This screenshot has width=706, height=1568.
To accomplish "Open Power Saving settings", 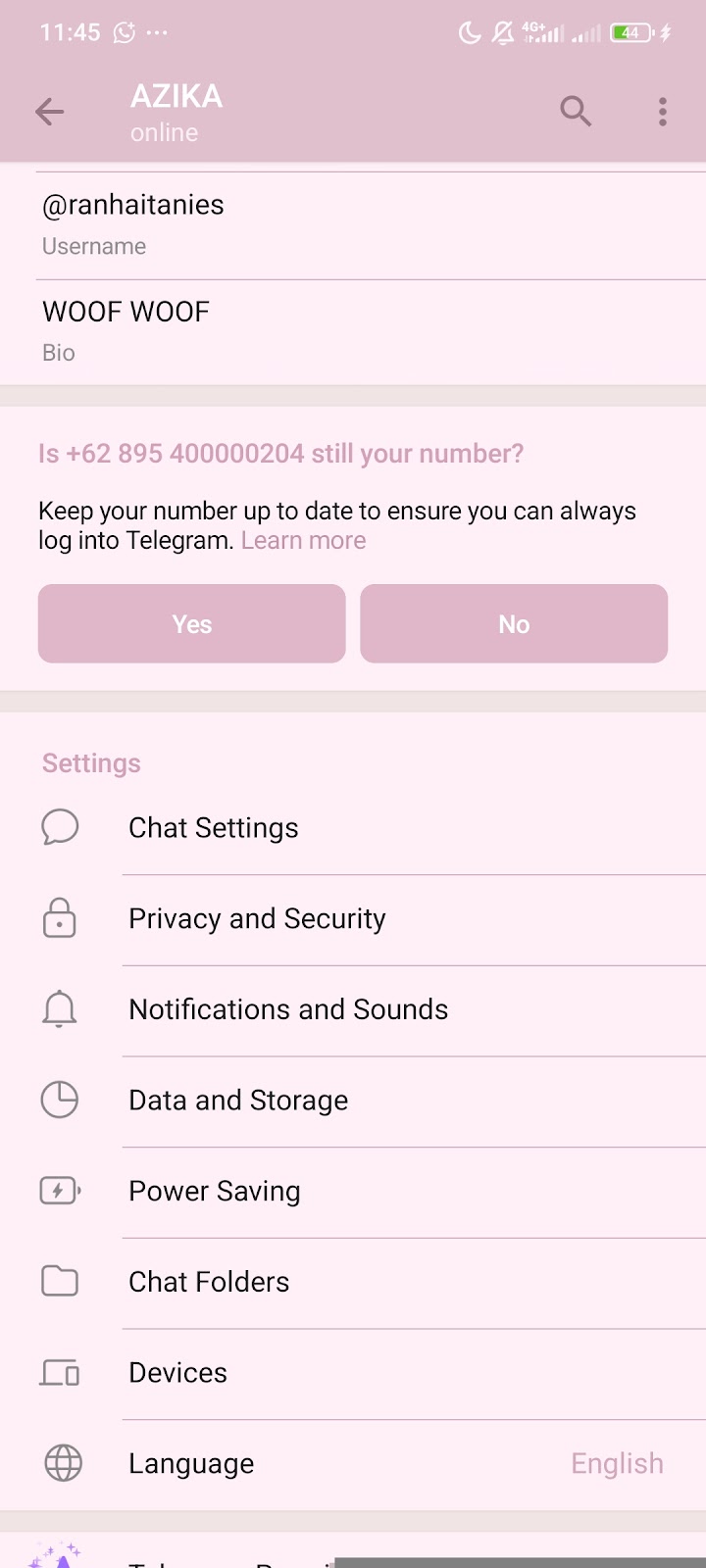I will pyautogui.click(x=353, y=1192).
